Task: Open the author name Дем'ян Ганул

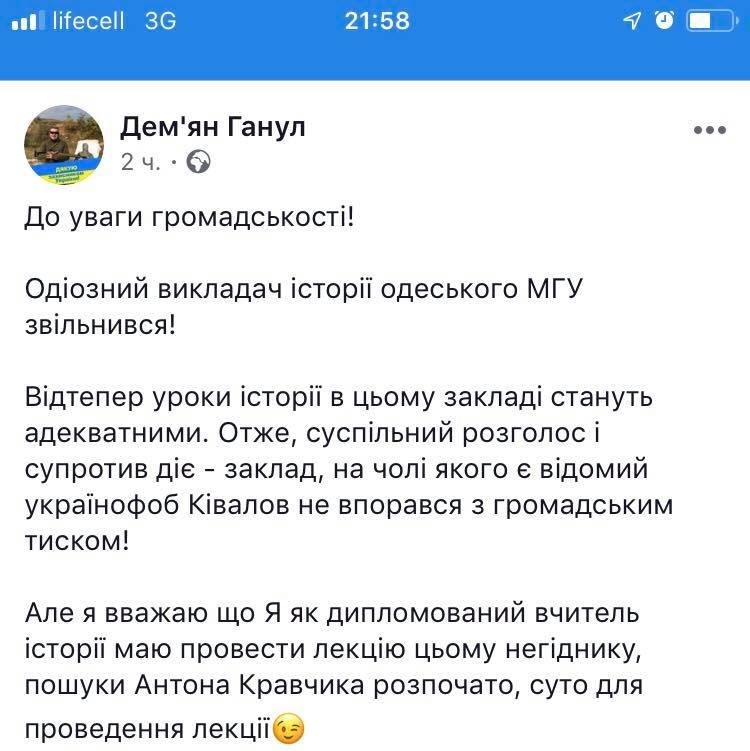Action: click(212, 127)
